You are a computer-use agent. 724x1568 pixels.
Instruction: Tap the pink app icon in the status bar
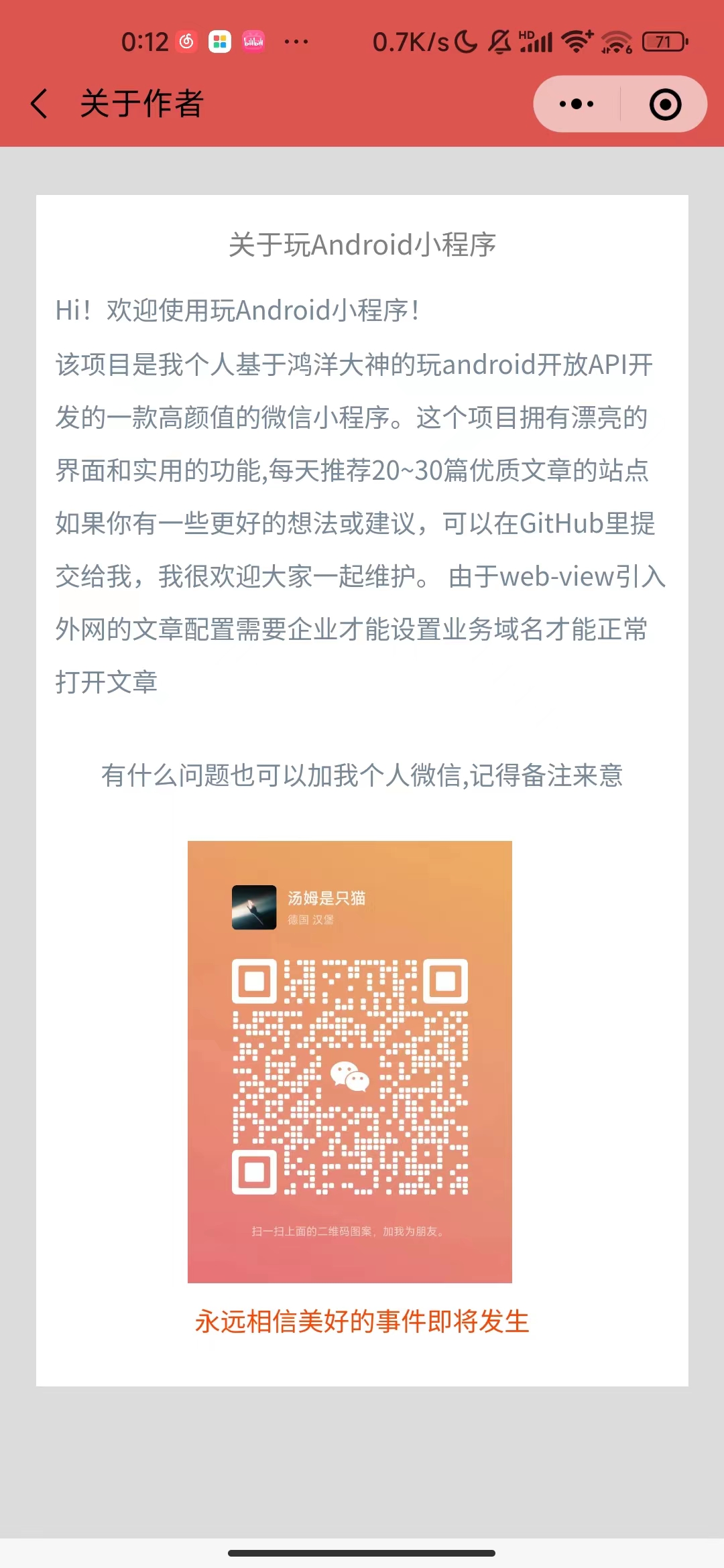[x=253, y=42]
